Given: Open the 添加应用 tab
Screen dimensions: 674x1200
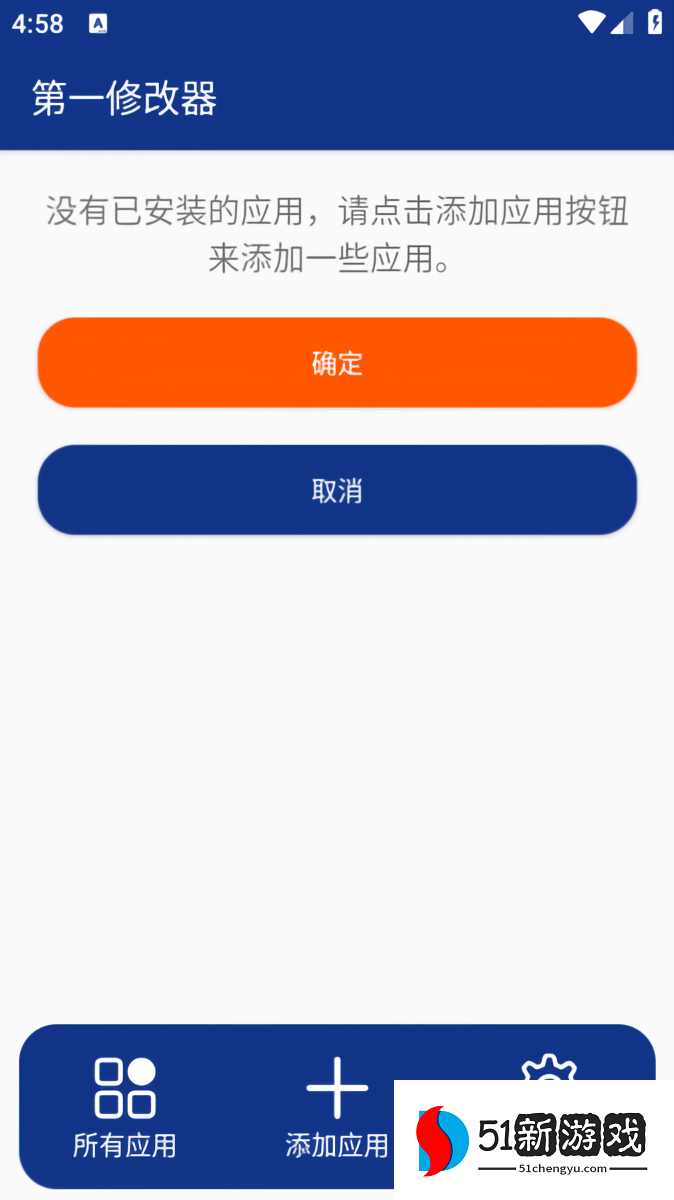Looking at the screenshot, I should click(x=337, y=1107).
